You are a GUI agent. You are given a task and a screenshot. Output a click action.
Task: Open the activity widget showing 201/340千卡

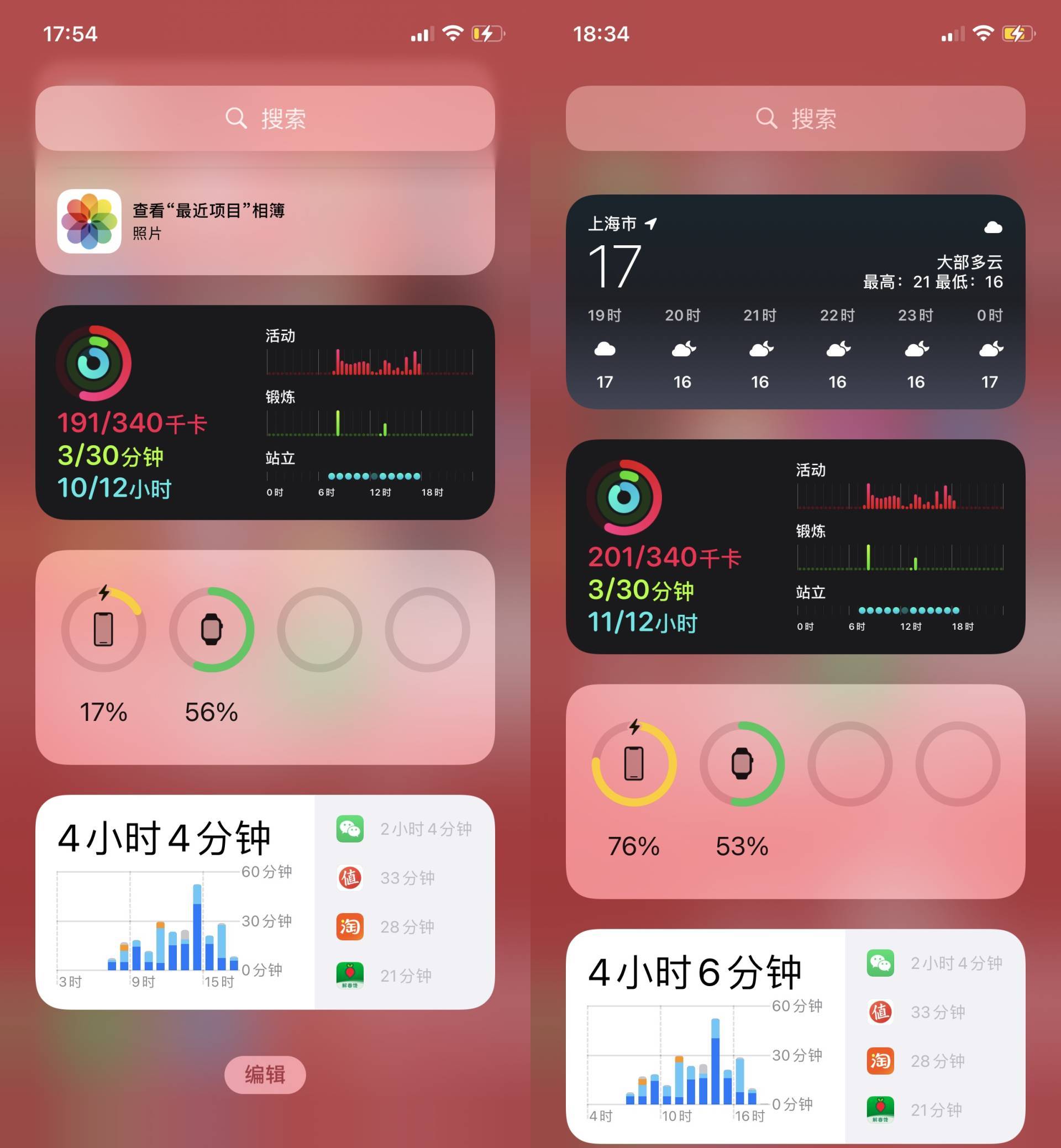click(795, 546)
